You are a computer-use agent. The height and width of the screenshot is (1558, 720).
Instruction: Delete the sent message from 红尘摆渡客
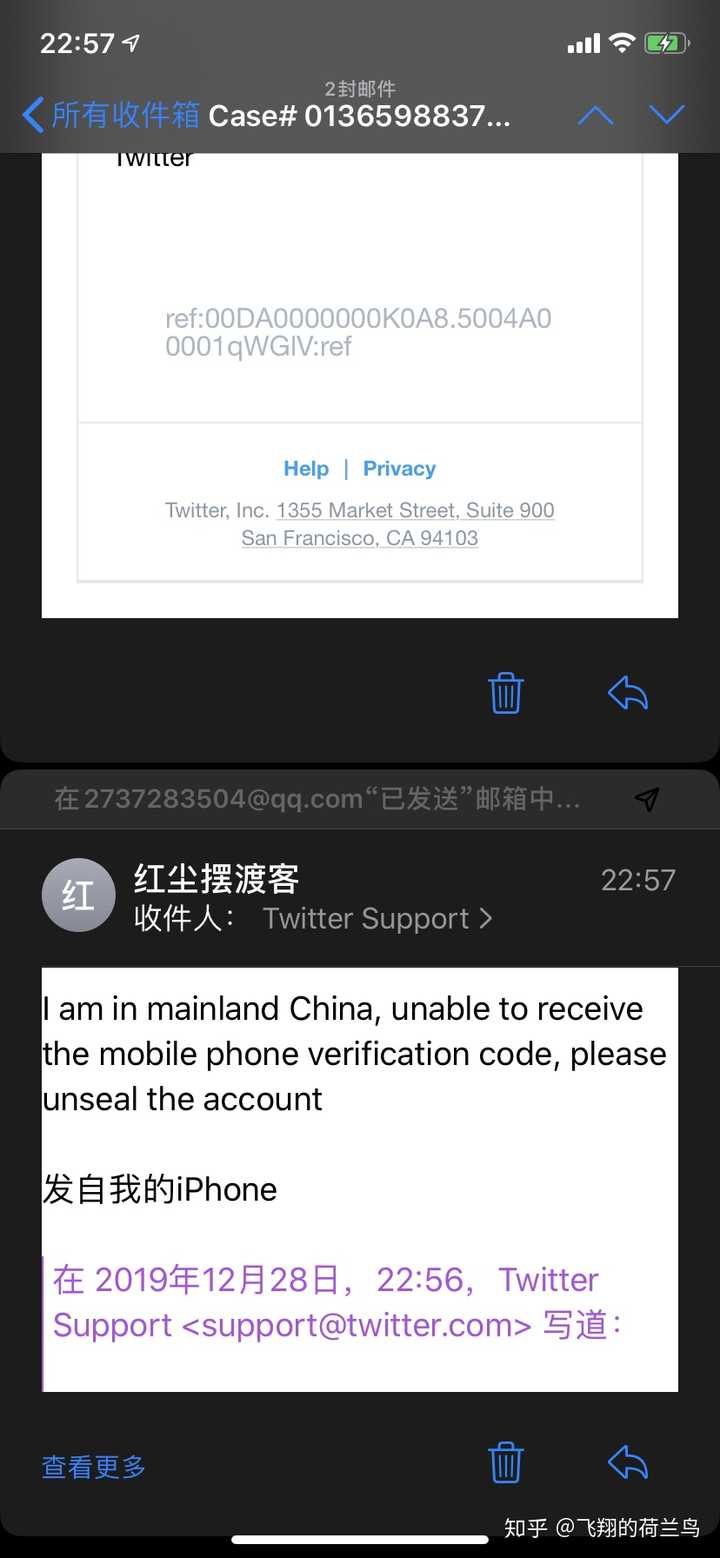pyautogui.click(x=506, y=1463)
